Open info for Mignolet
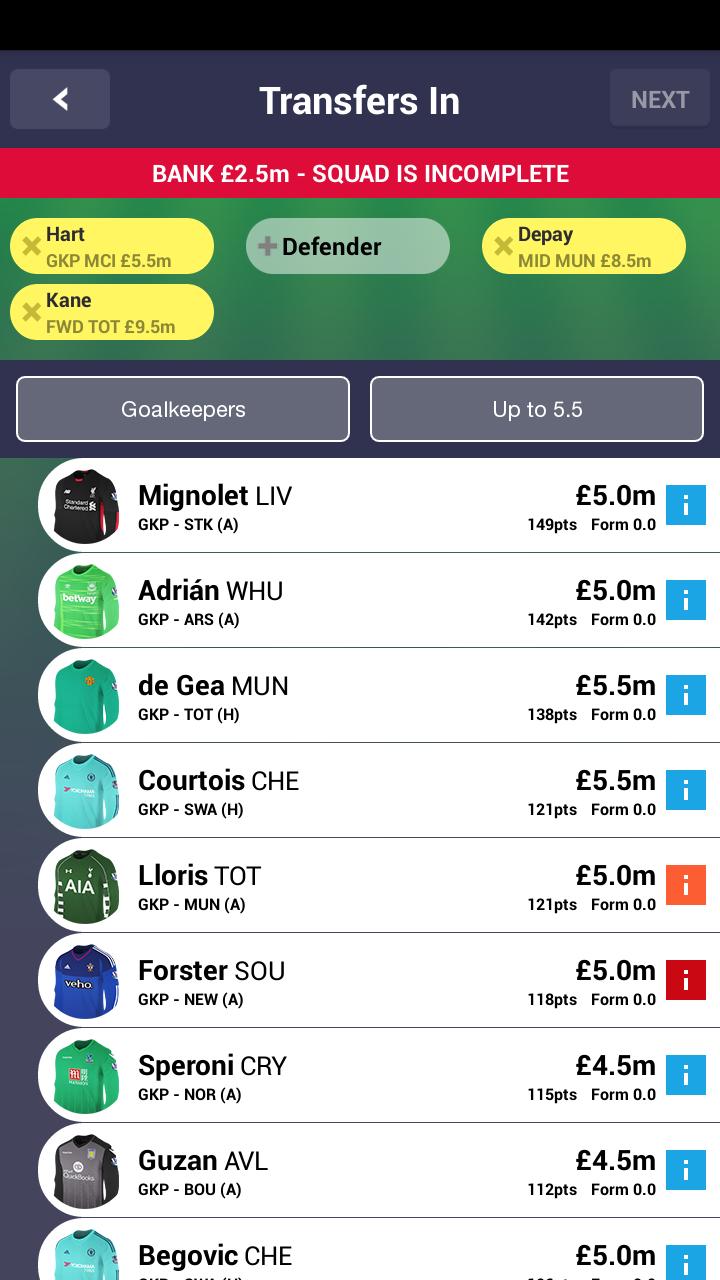This screenshot has width=720, height=1280. pyautogui.click(x=686, y=505)
